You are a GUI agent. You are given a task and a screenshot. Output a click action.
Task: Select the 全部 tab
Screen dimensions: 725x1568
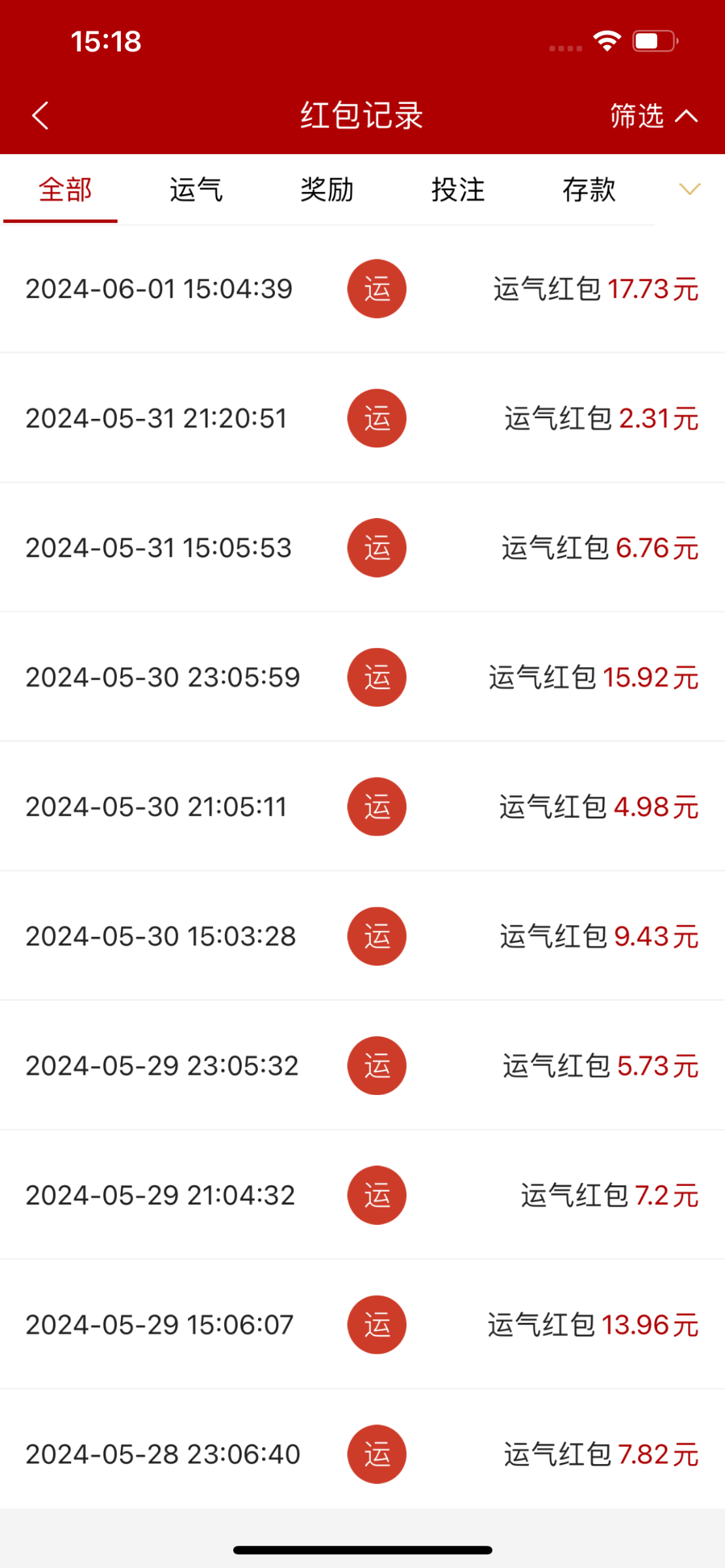pos(65,190)
